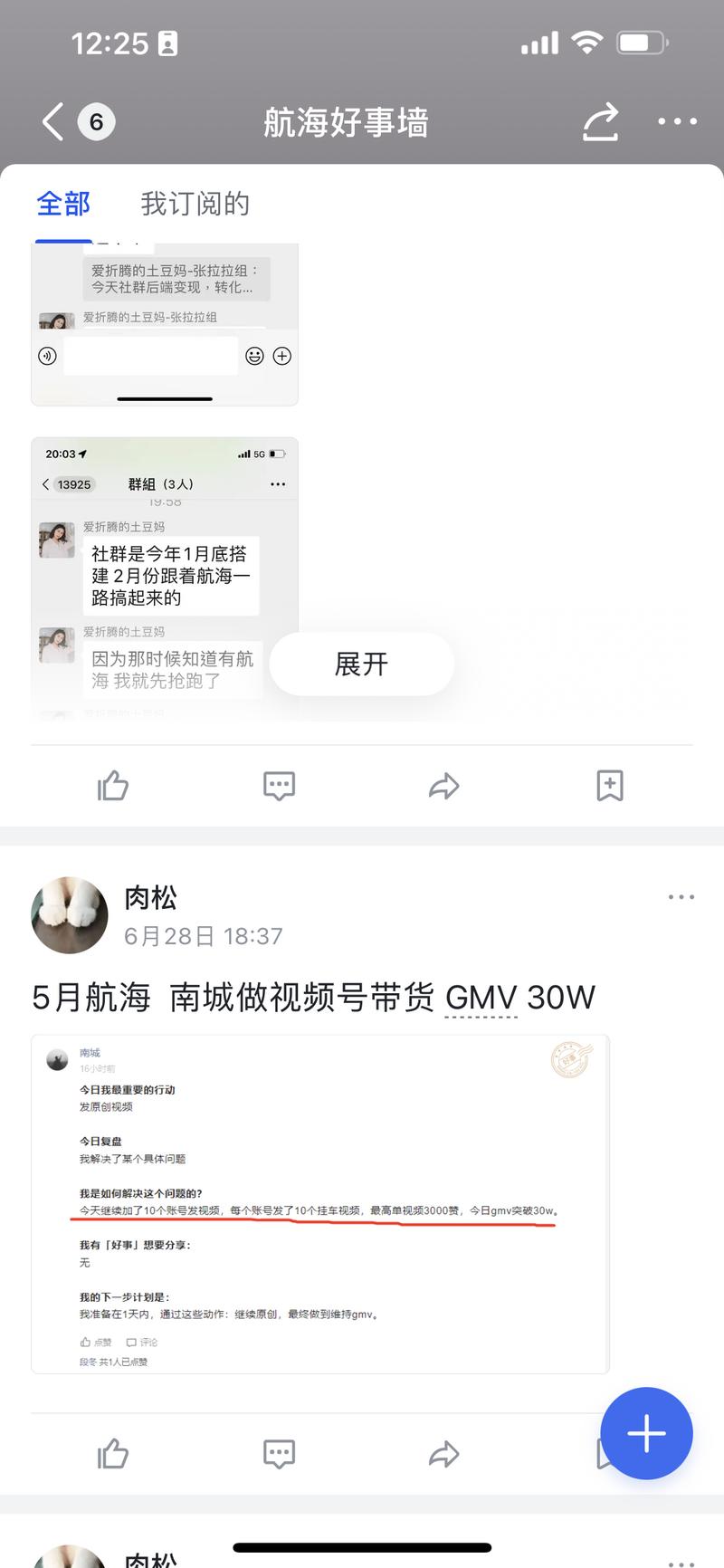
Task: Tap the unread badge showing 6
Action: coord(95,121)
